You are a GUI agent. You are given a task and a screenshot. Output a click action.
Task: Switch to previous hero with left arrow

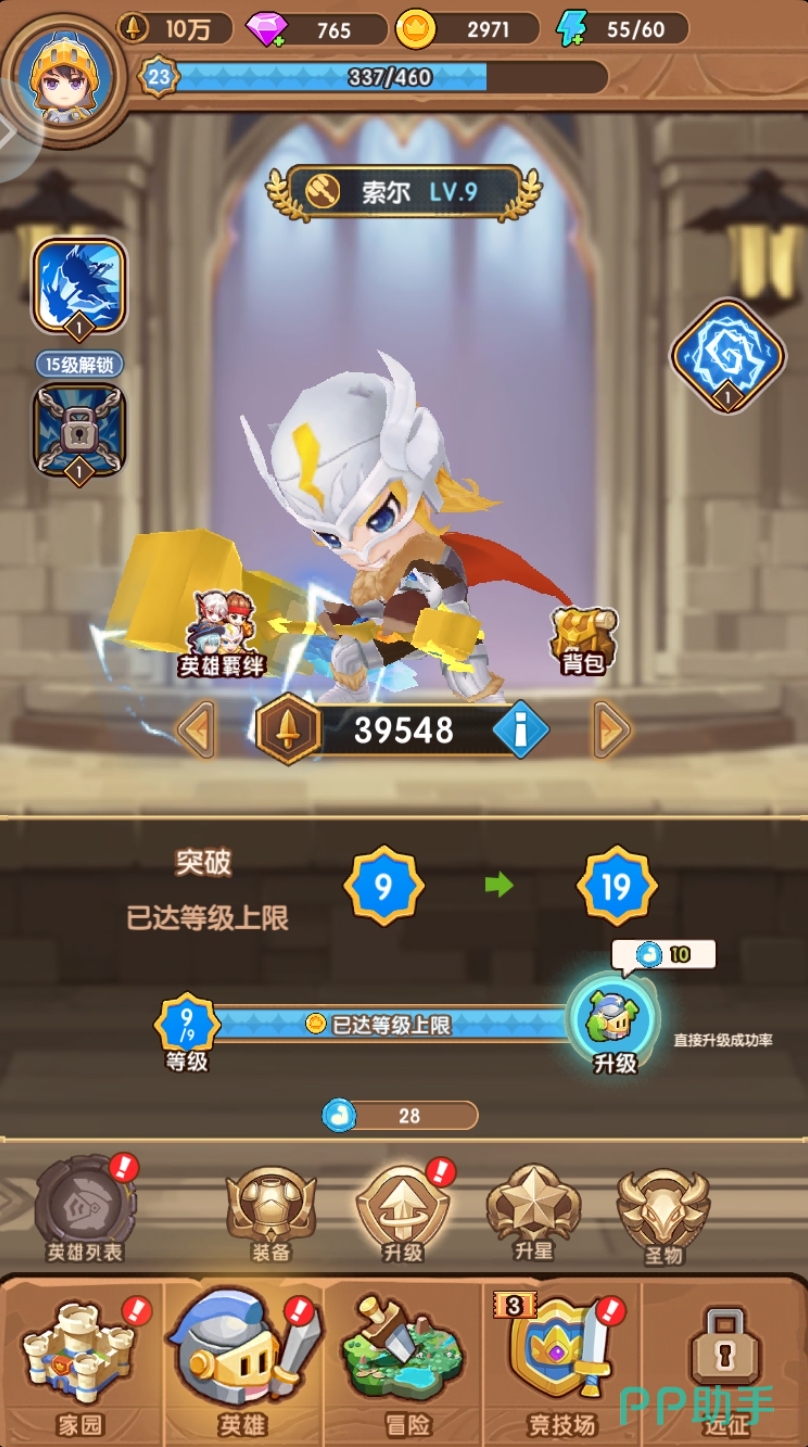(197, 730)
